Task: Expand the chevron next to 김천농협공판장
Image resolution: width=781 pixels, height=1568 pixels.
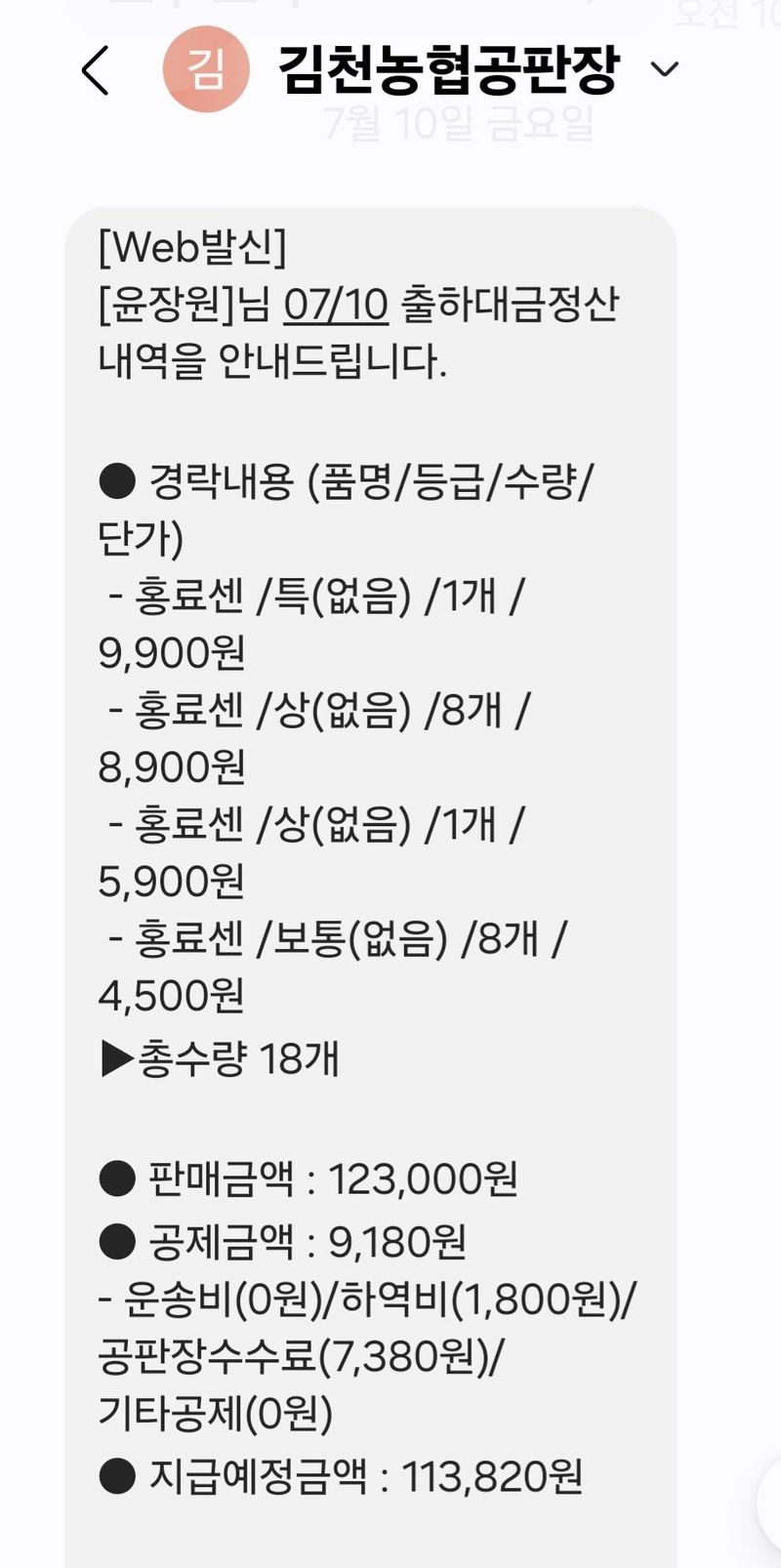Action: [665, 70]
